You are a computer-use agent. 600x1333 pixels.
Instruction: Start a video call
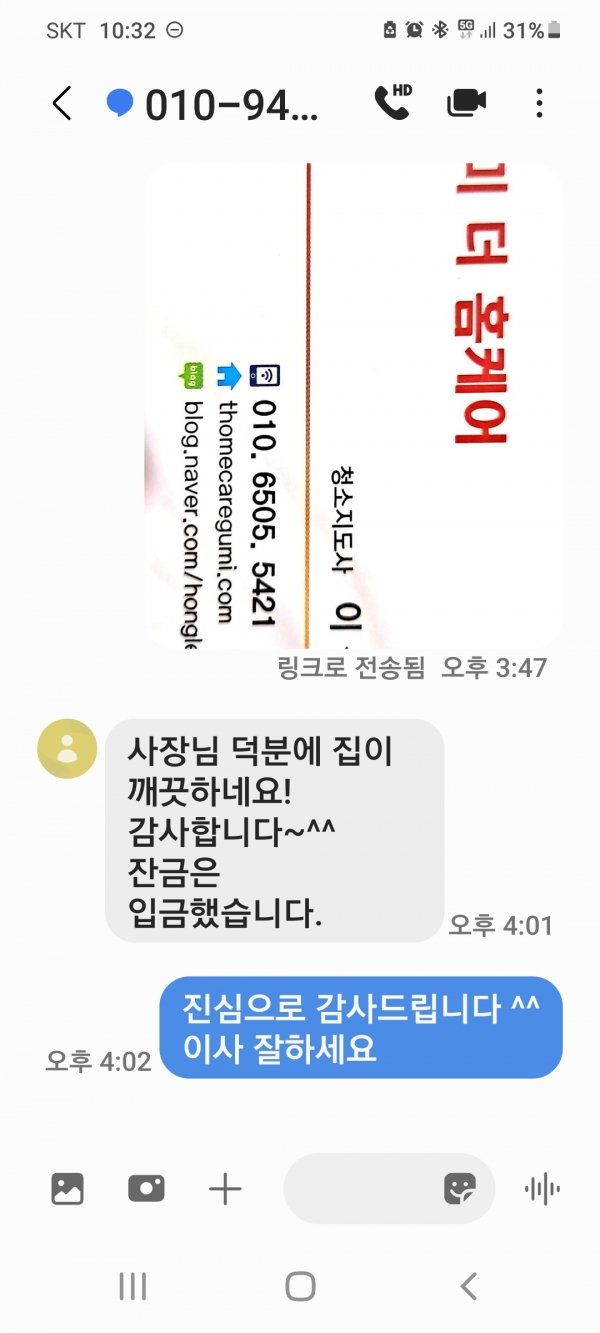point(466,103)
